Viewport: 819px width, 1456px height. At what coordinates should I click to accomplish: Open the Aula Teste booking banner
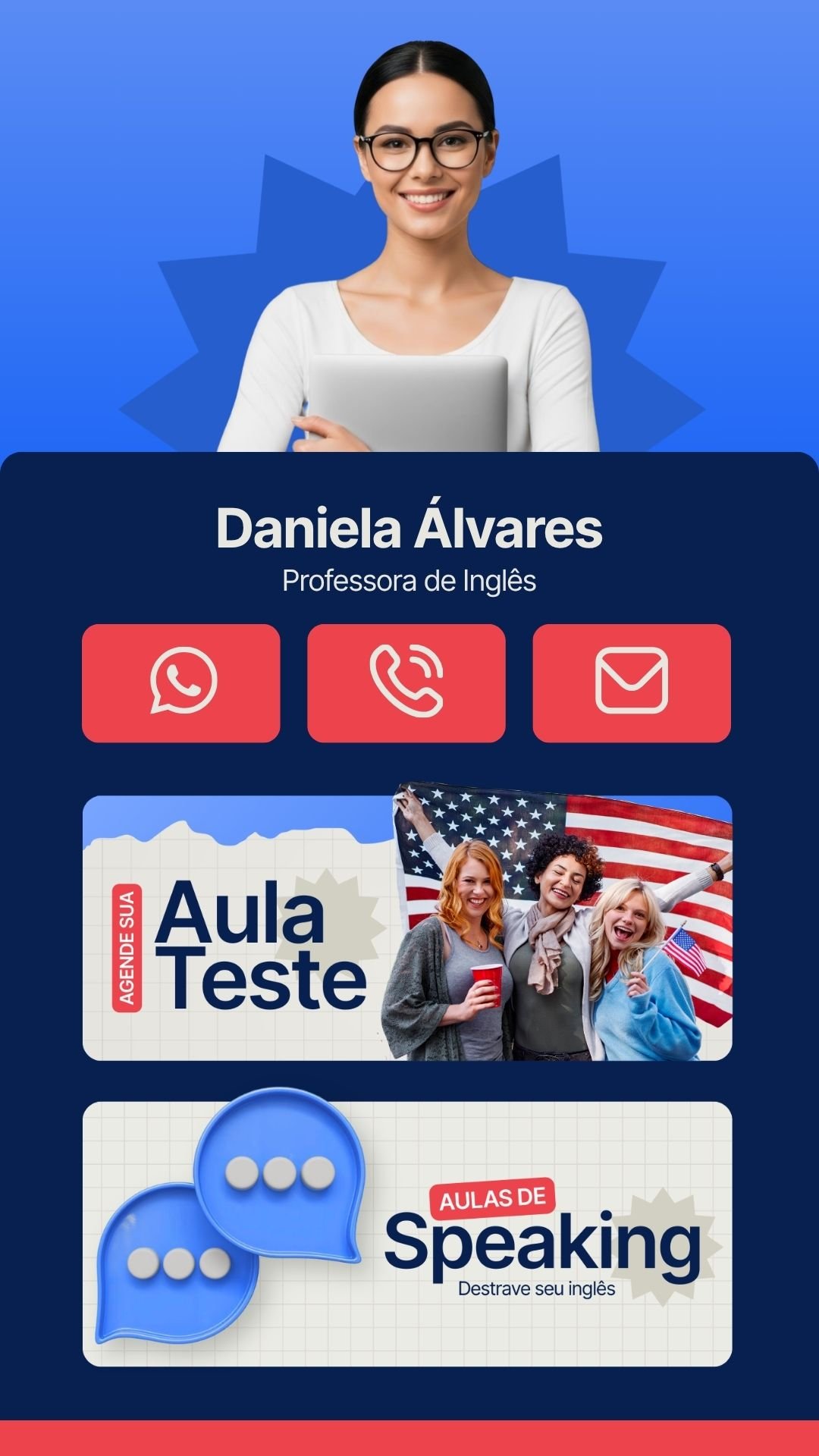tap(409, 929)
